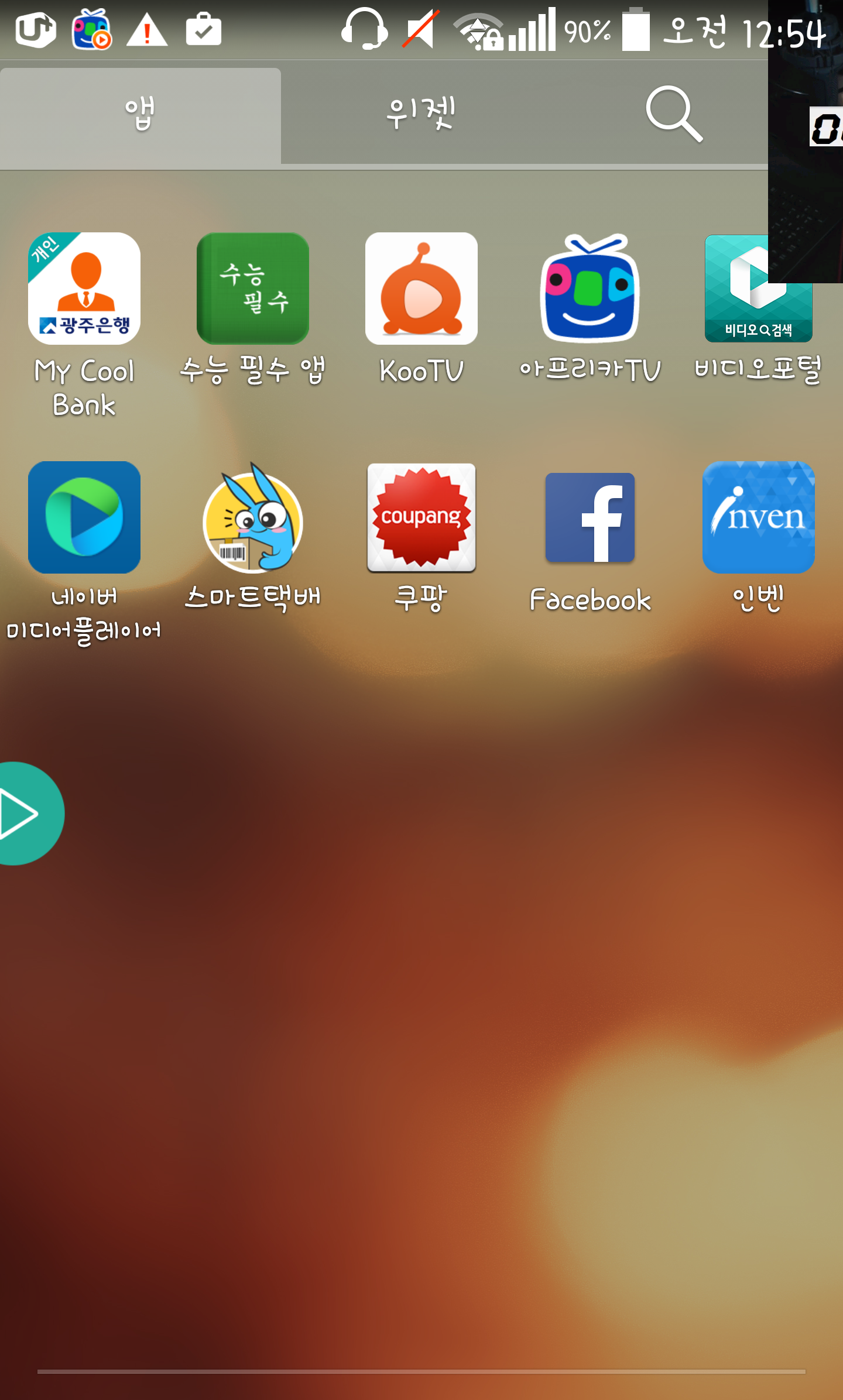Switch to the 위젯 tab

pyautogui.click(x=420, y=114)
